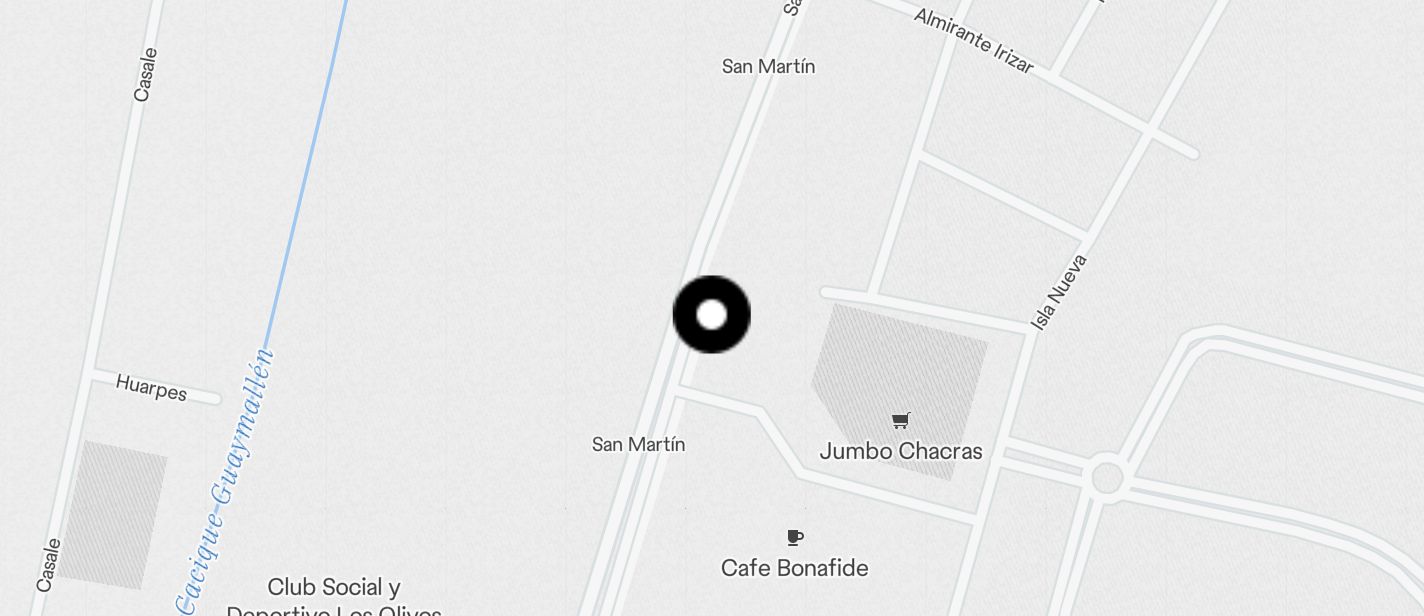The width and height of the screenshot is (1424, 616).
Task: Tap the black location pin marker
Action: (711, 315)
